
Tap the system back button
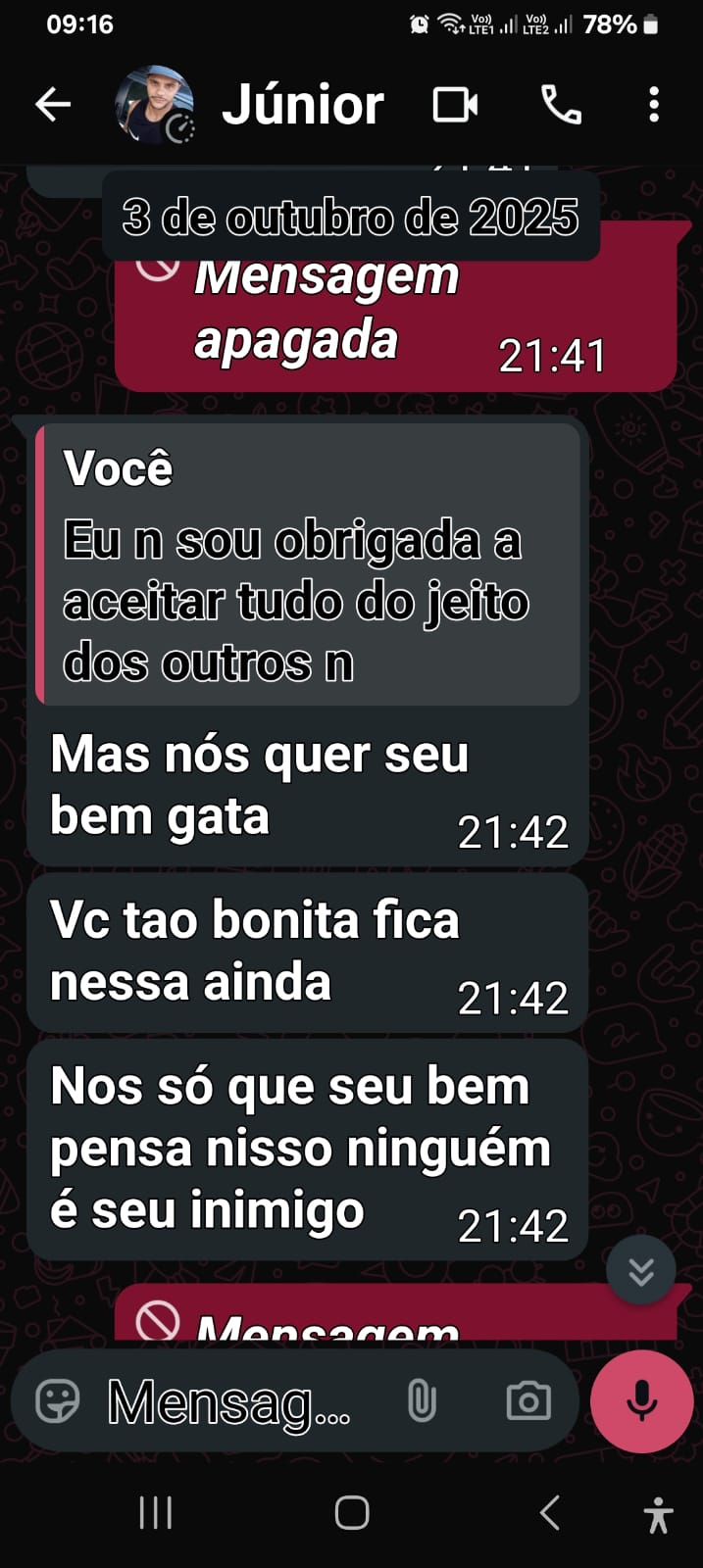(x=550, y=1513)
